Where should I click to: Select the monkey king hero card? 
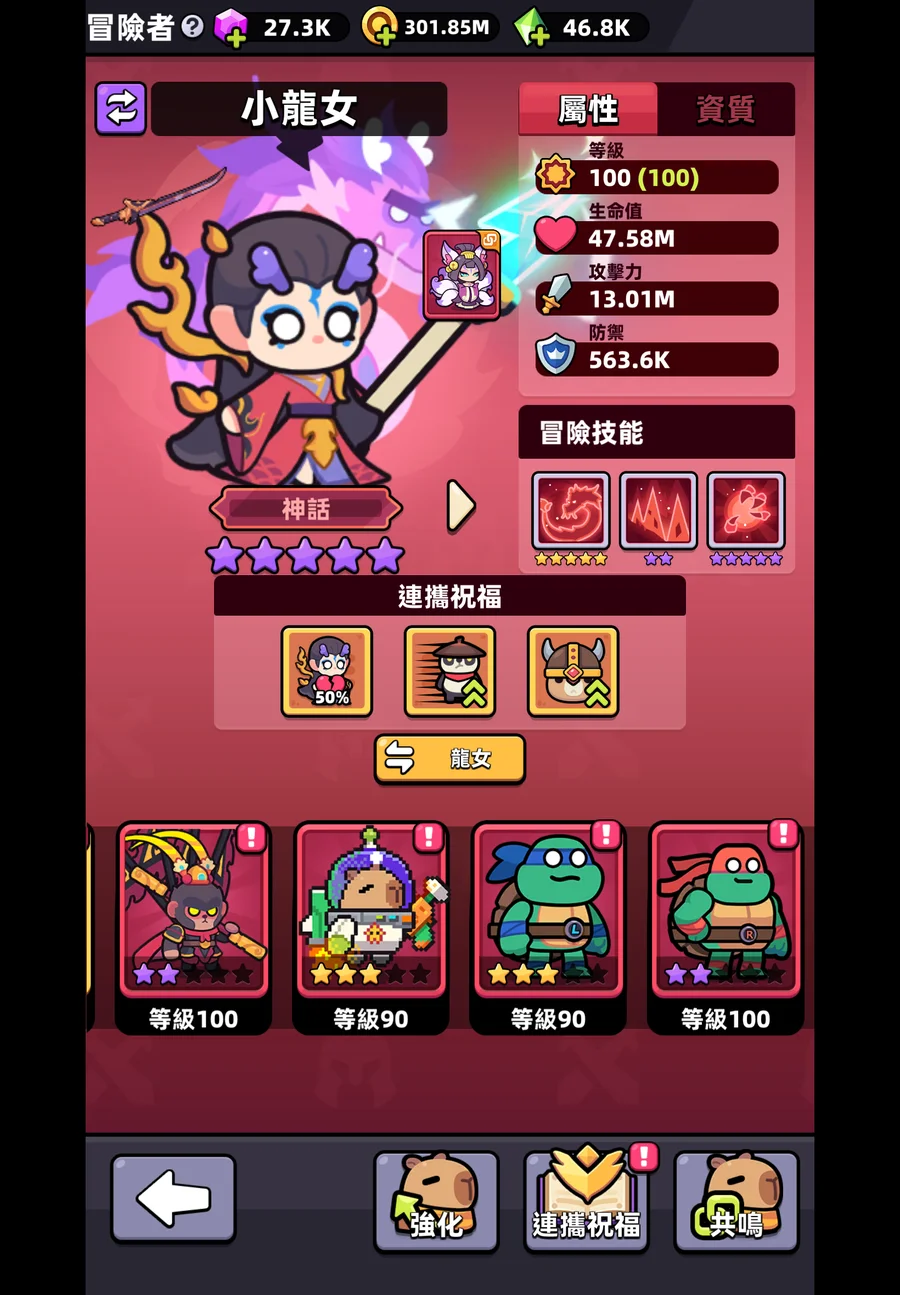(193, 910)
